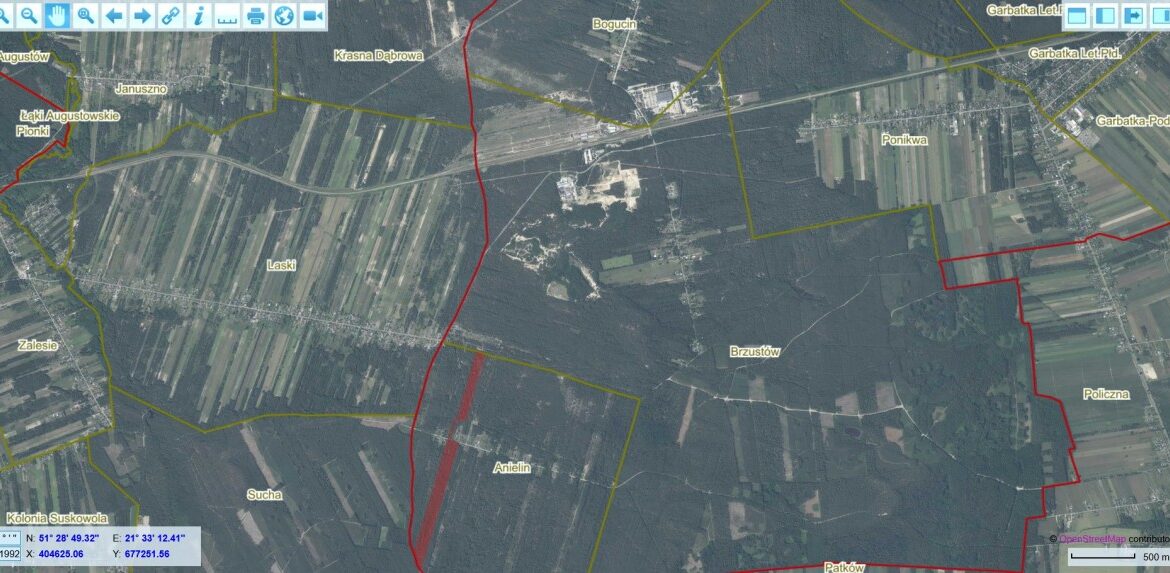The height and width of the screenshot is (573, 1170).
Task: Activate the hand pan tool
Action: point(57,15)
